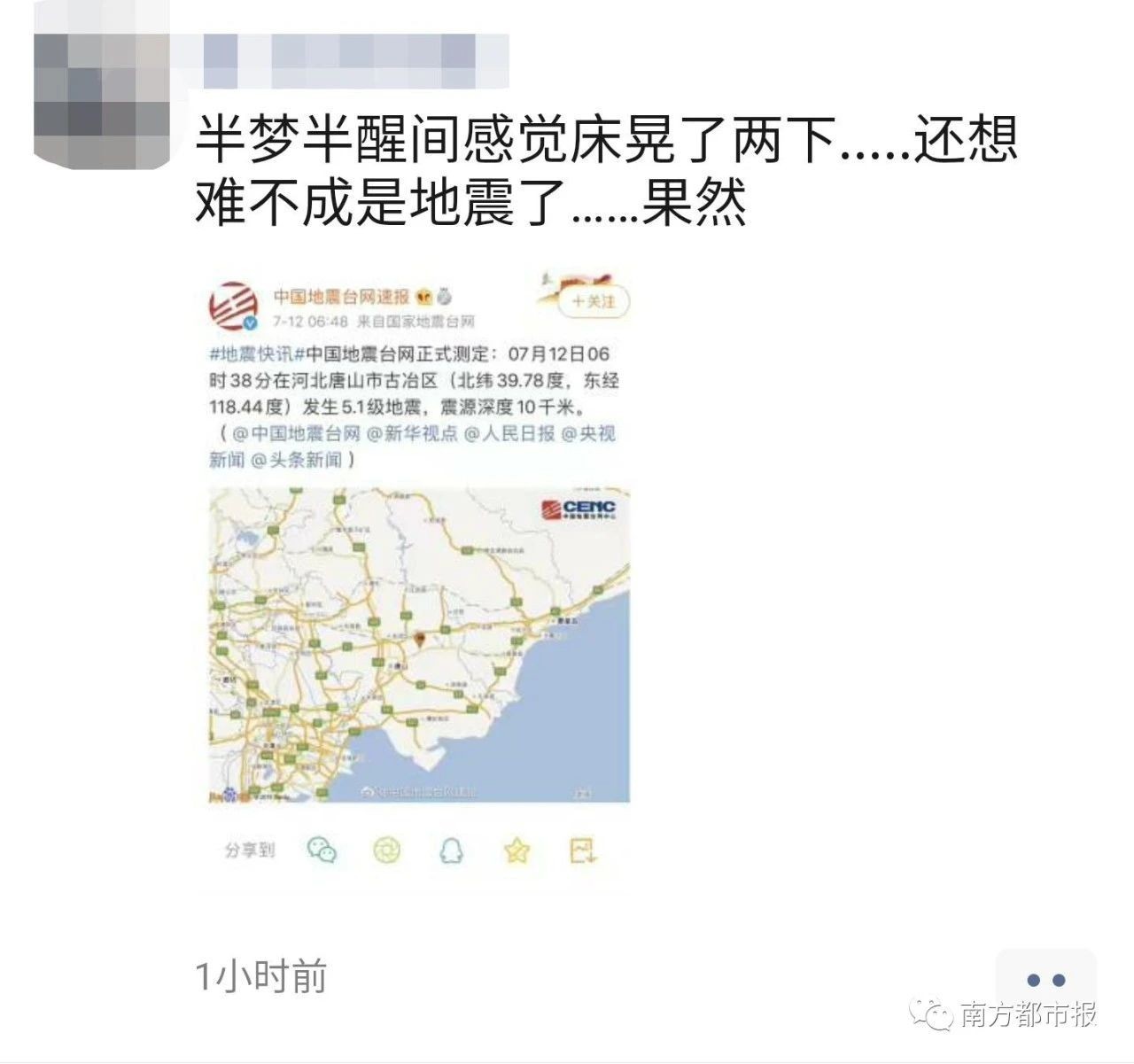Open the attached earthquake report image

click(x=418, y=576)
